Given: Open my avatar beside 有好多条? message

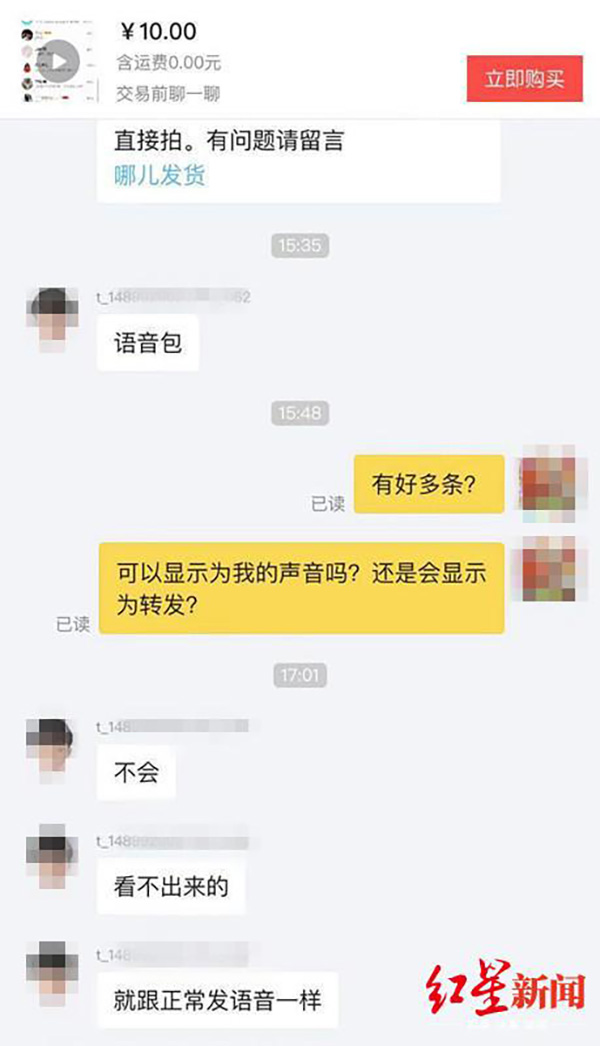Looking at the screenshot, I should click(x=549, y=484).
